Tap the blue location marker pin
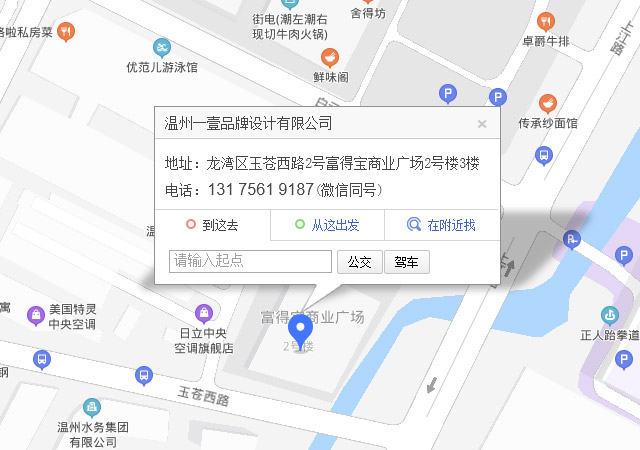Image resolution: width=640 pixels, height=450 pixels. (x=299, y=328)
